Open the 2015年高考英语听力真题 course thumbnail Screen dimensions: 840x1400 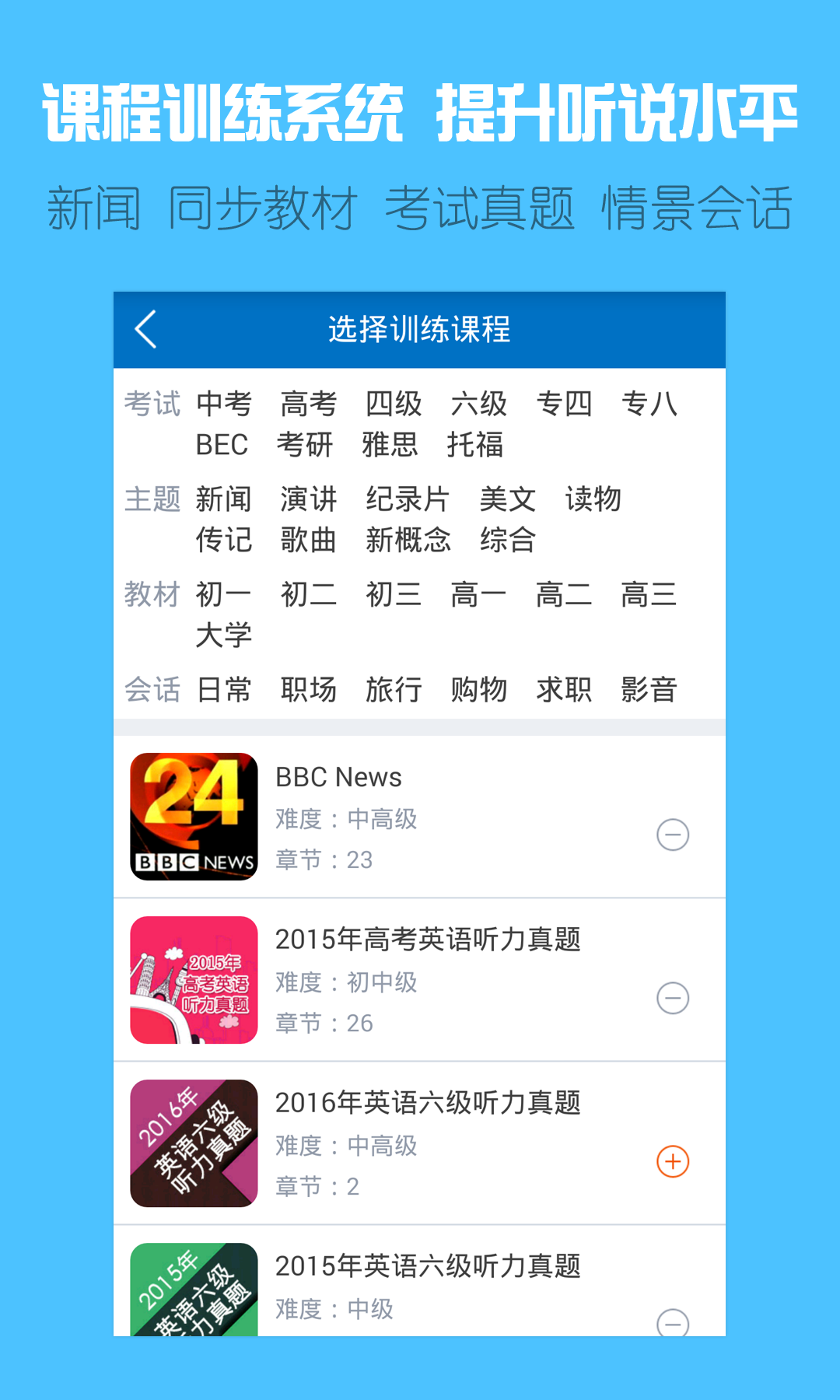[193, 980]
